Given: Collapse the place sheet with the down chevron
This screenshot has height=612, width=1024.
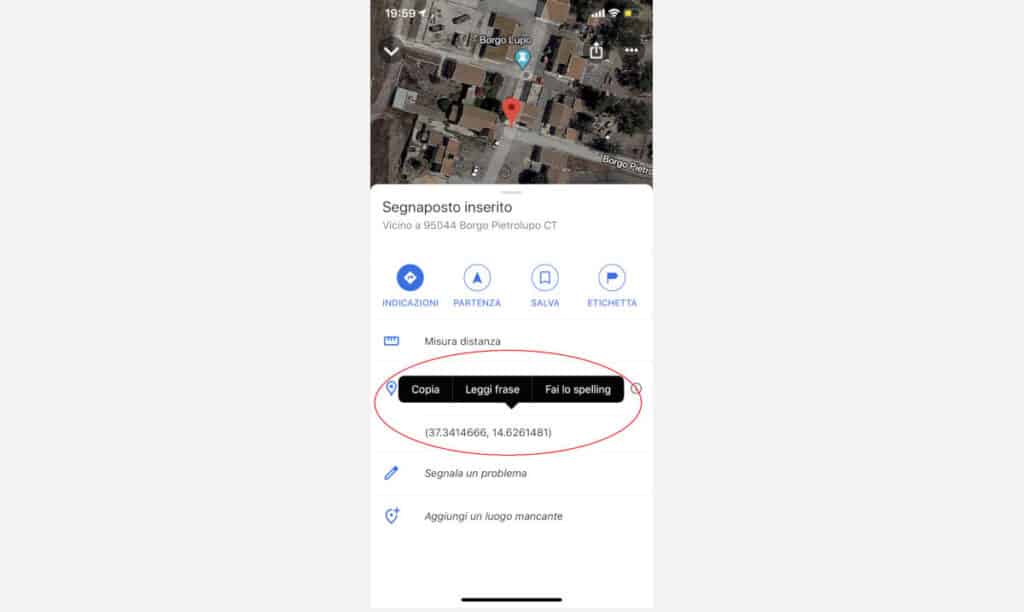Looking at the screenshot, I should pyautogui.click(x=391, y=51).
